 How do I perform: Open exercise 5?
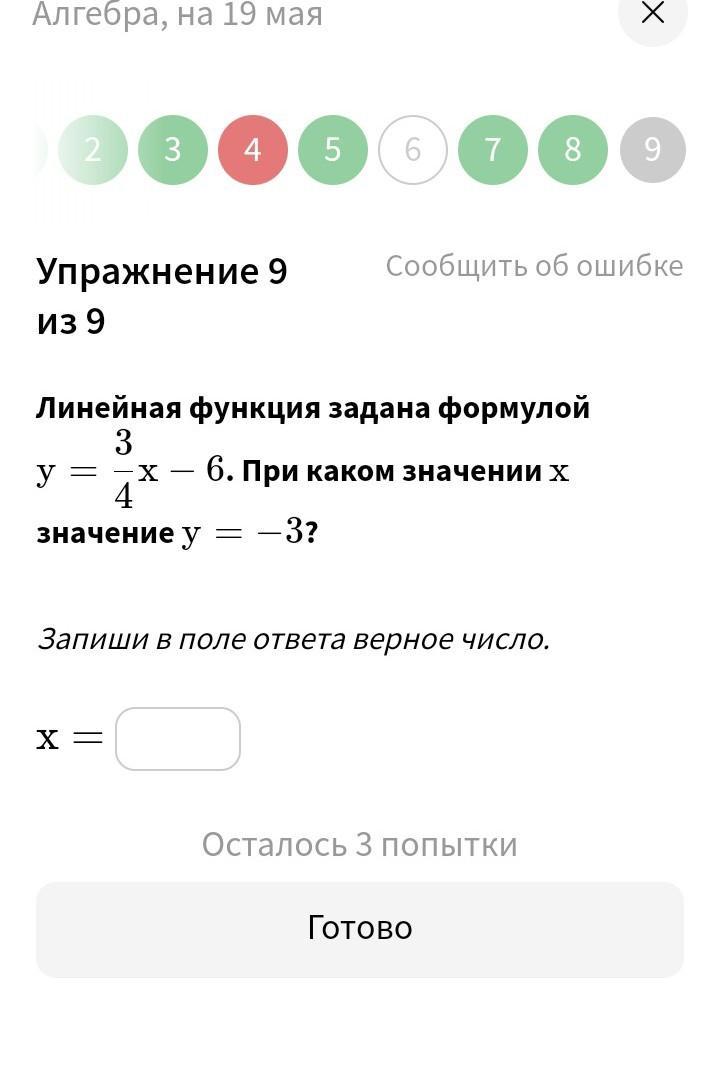click(333, 150)
